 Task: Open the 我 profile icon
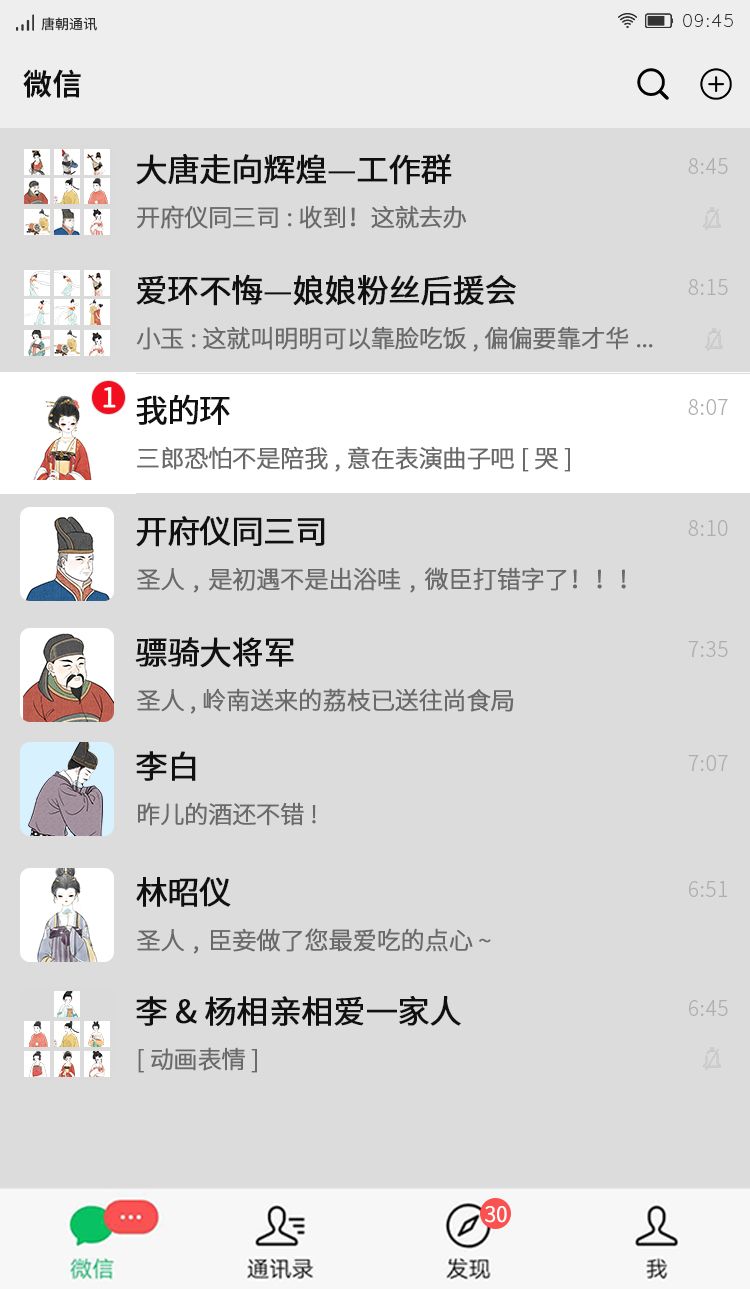pos(656,1225)
